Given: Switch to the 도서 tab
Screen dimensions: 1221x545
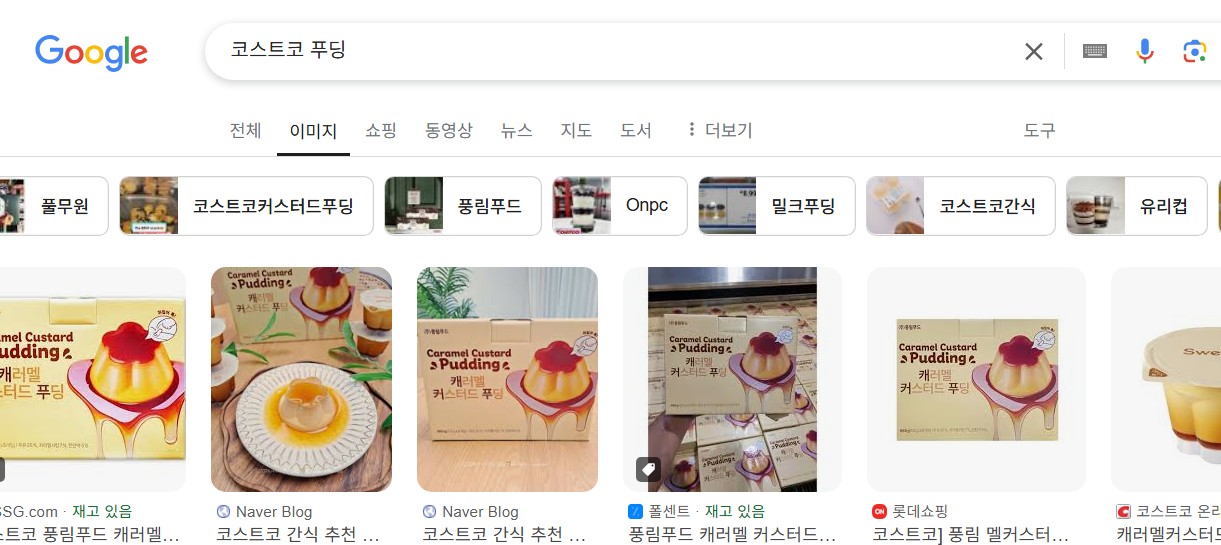Looking at the screenshot, I should coord(636,130).
